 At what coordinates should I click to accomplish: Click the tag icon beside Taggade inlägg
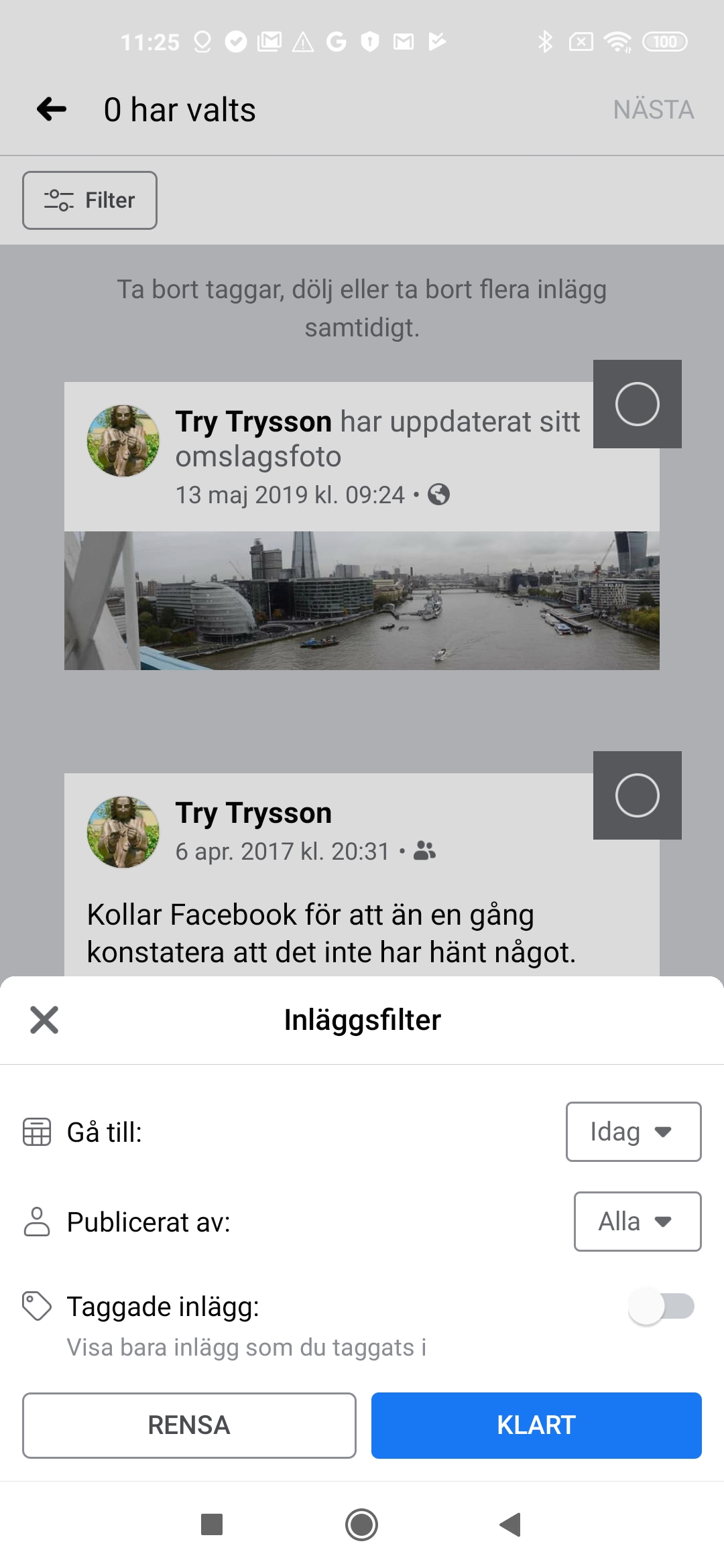(38, 1305)
